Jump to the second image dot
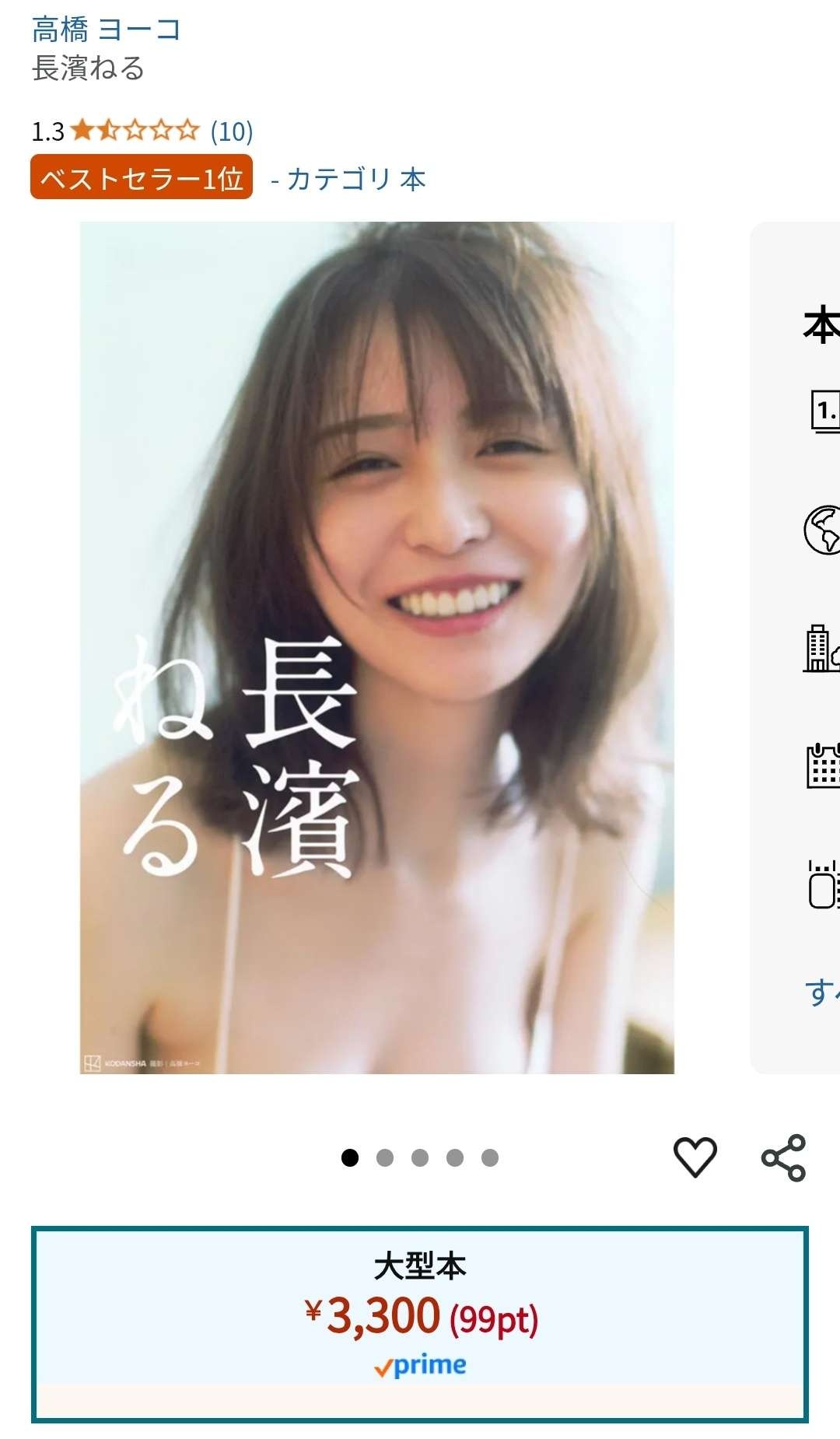Screen dimensions: 840x1439 pos(385,1157)
